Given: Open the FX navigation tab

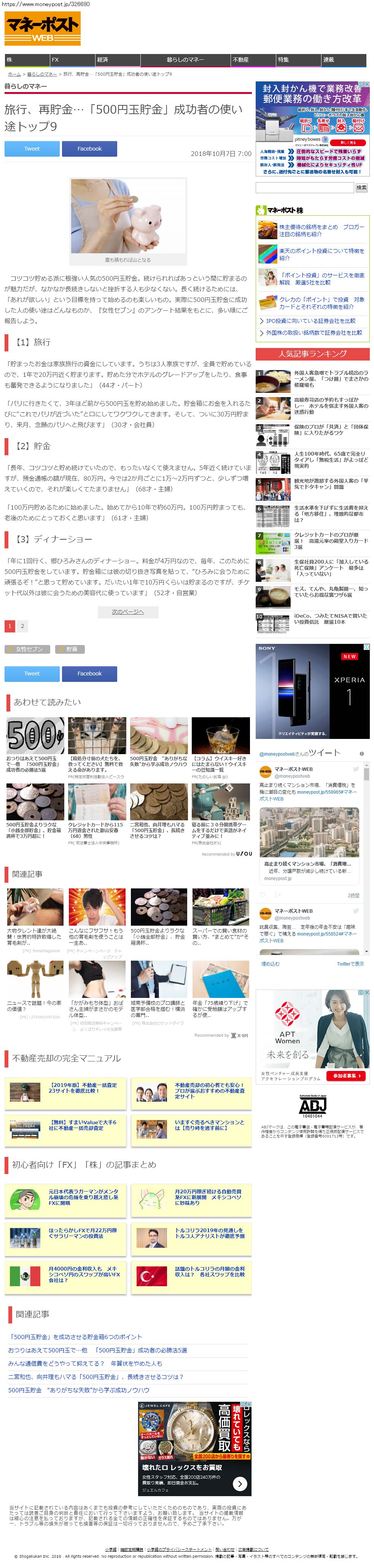Looking at the screenshot, I should pos(72,60).
